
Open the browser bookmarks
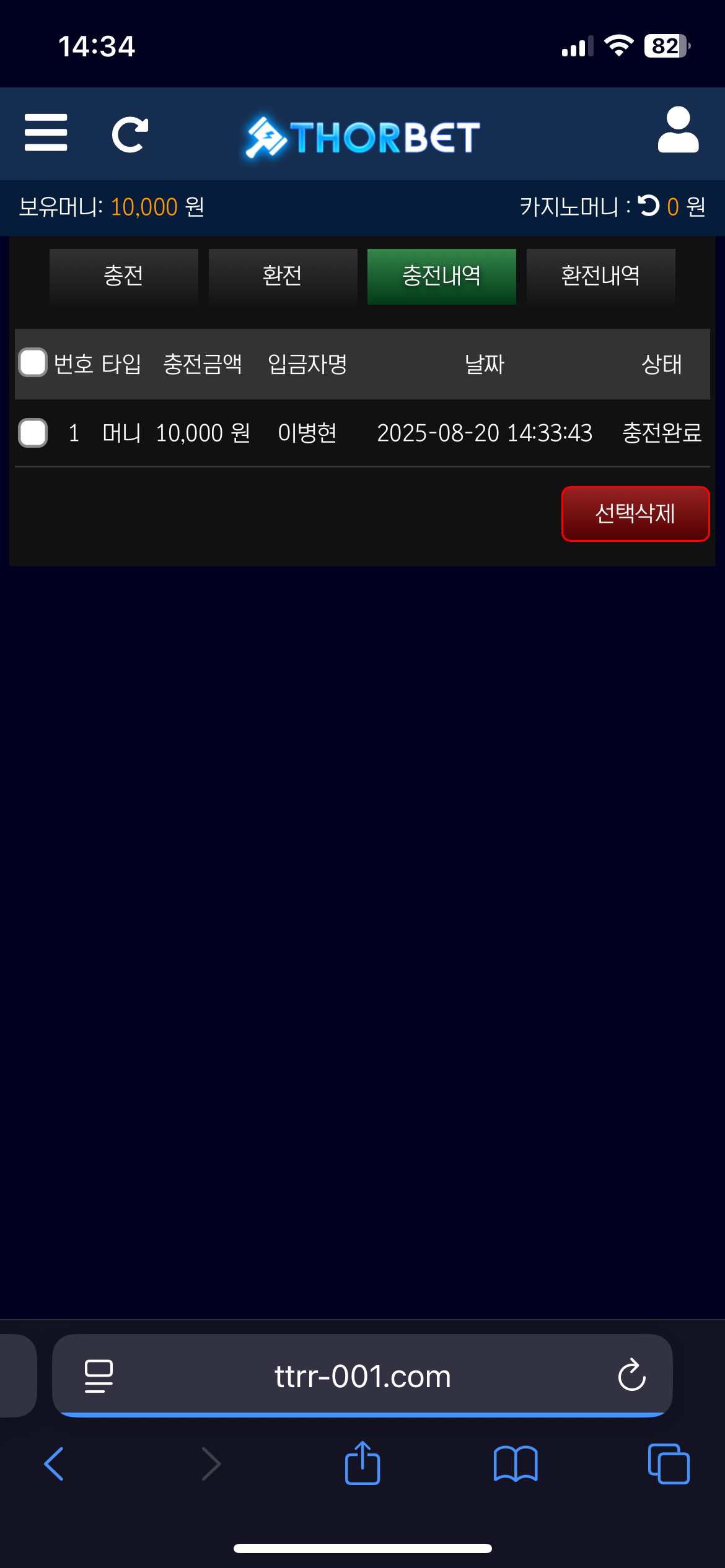click(516, 1464)
